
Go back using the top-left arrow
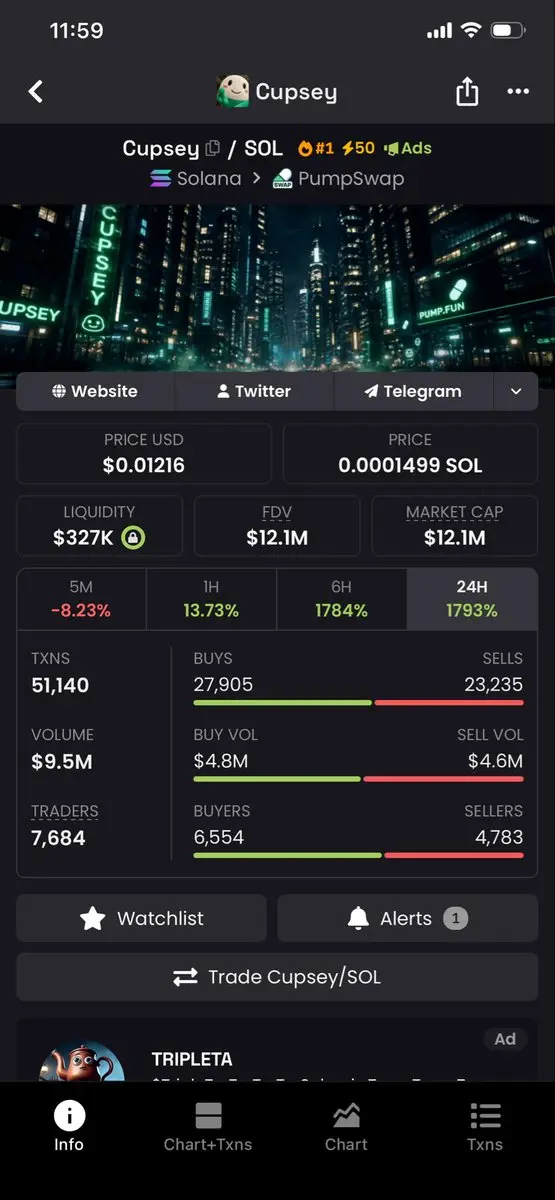(x=36, y=92)
